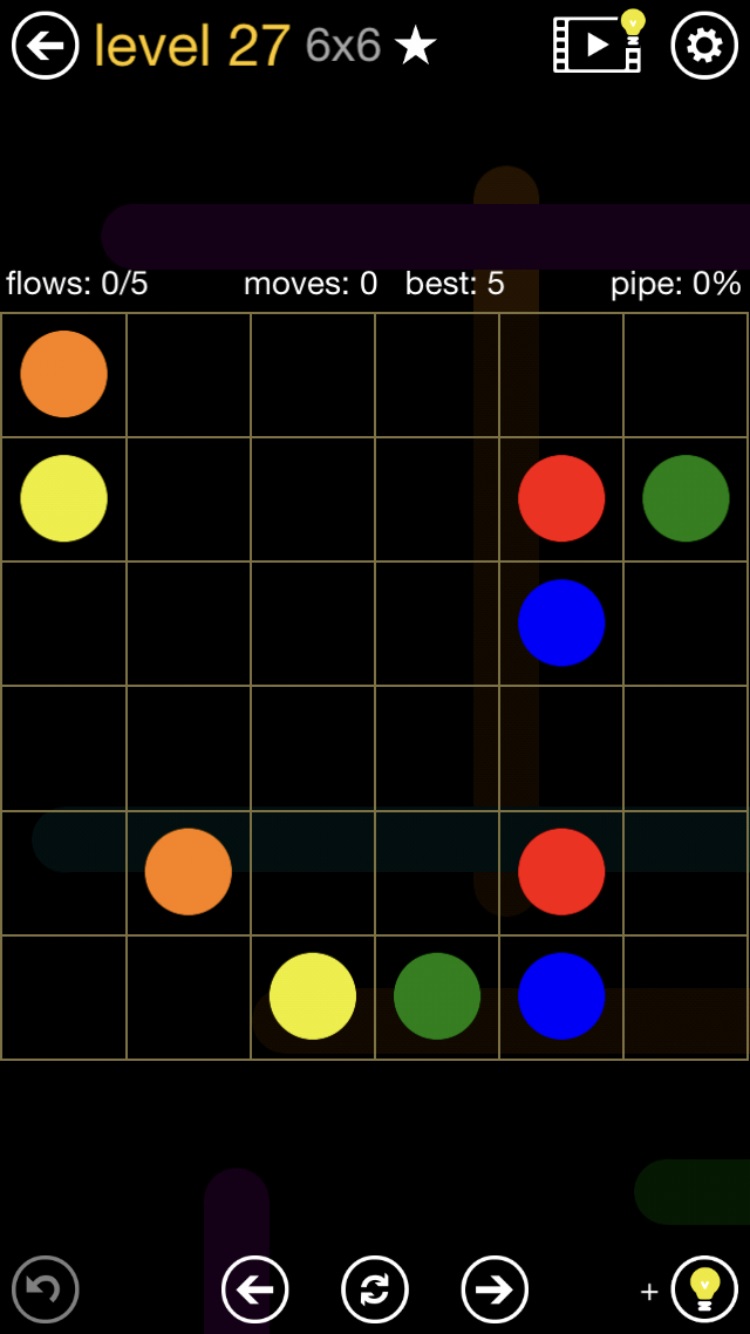Undo the last move
The height and width of the screenshot is (1334, 750).
click(x=45, y=1289)
